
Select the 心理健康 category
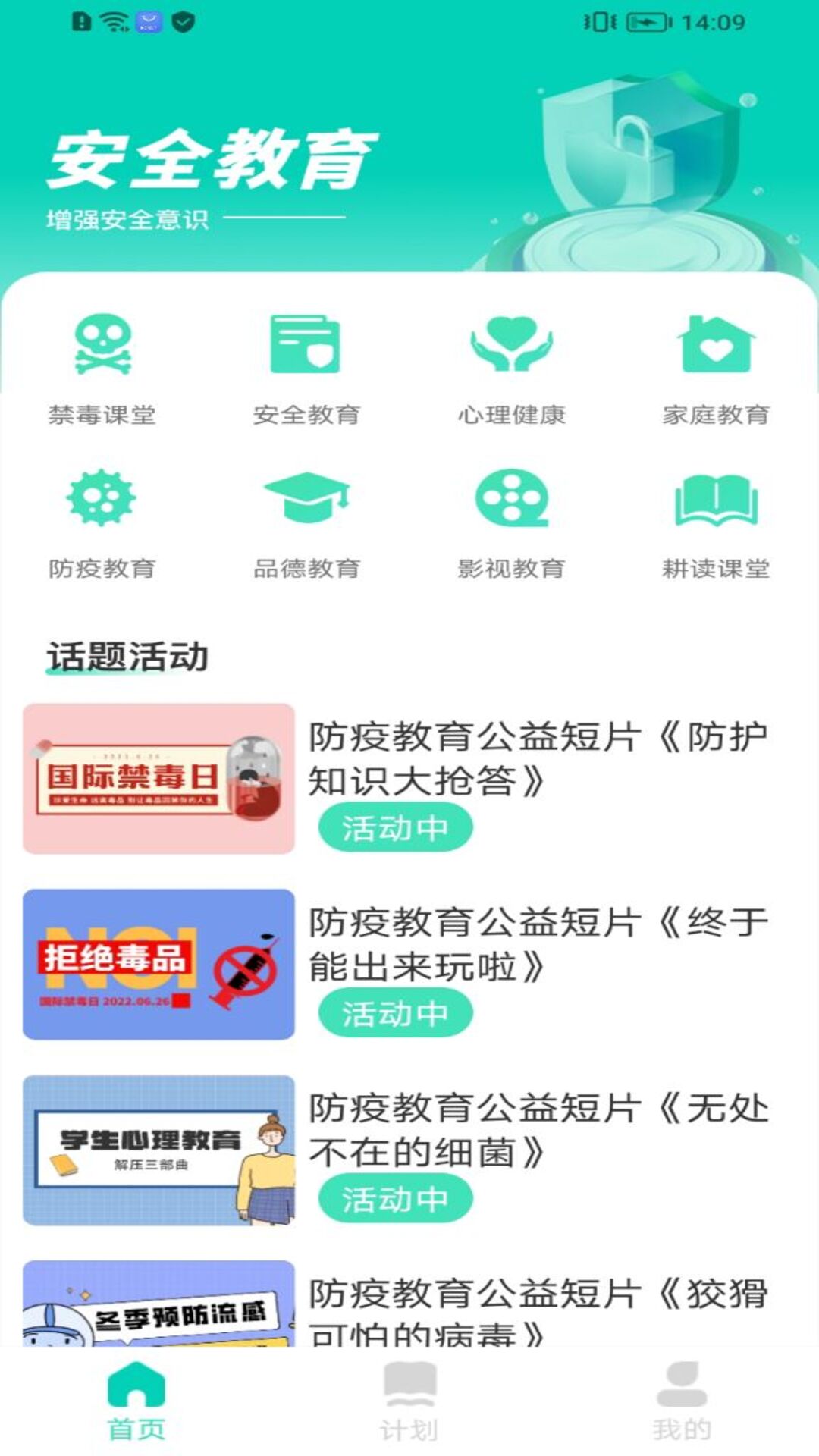[512, 369]
